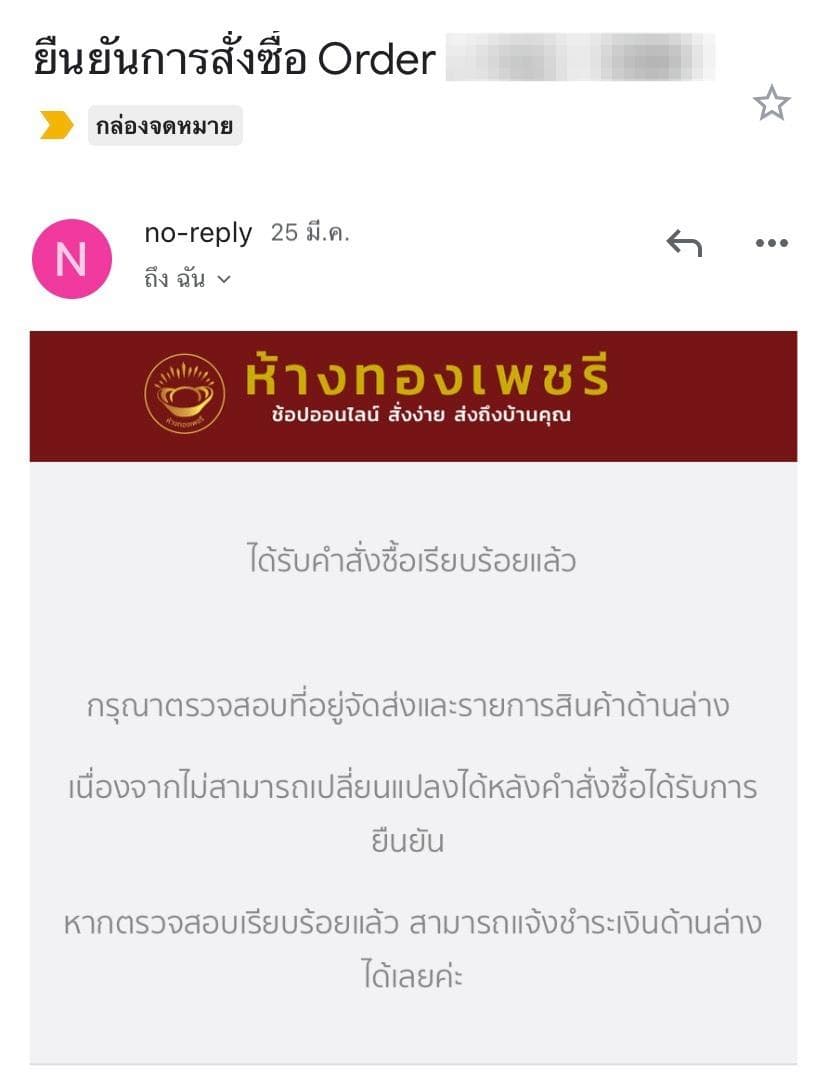
Task: Open the email overflow menu
Action: [x=771, y=243]
